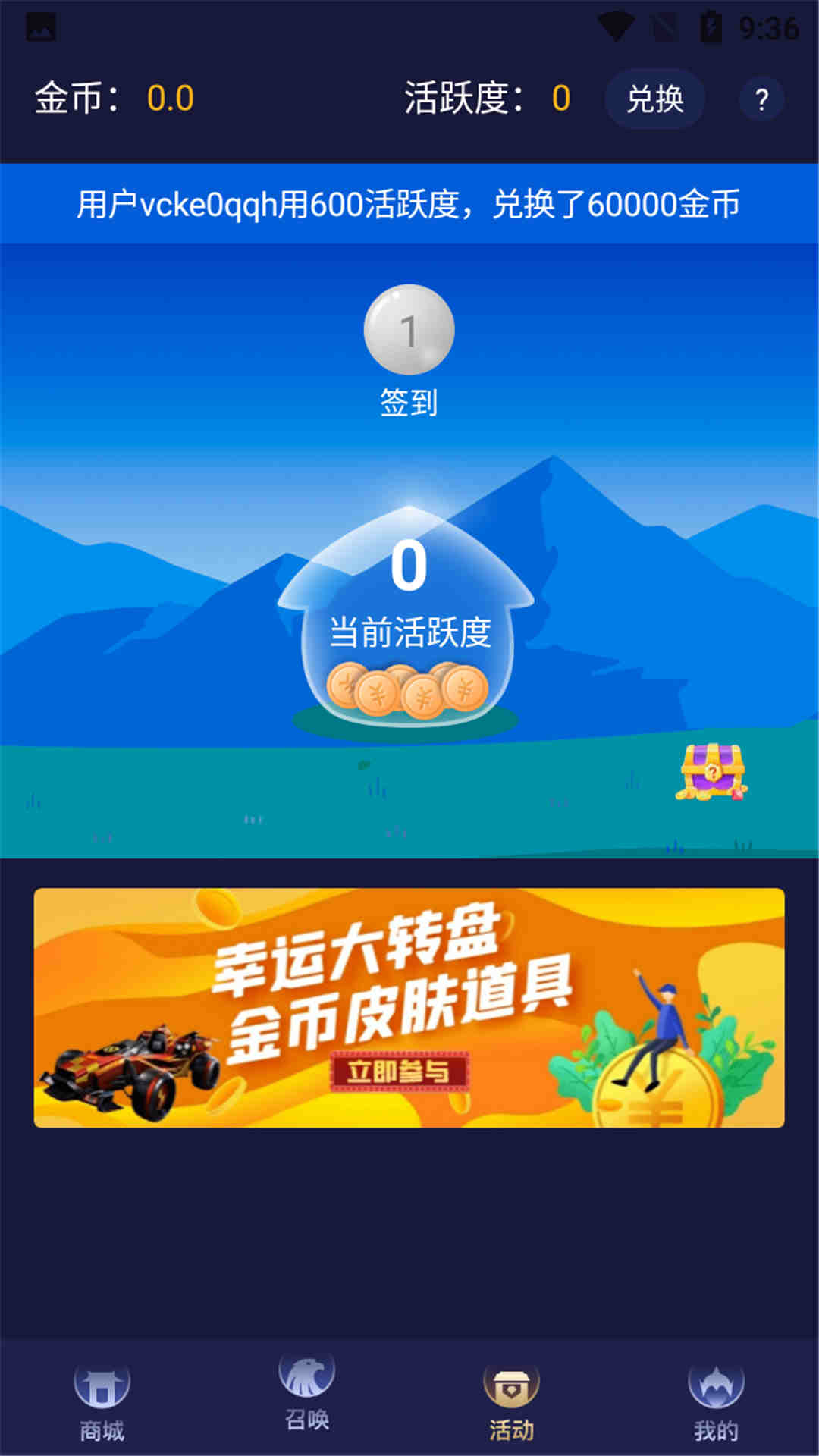Tap the 金币 0.0 balance text
Viewport: 819px width, 1456px height.
(x=114, y=99)
